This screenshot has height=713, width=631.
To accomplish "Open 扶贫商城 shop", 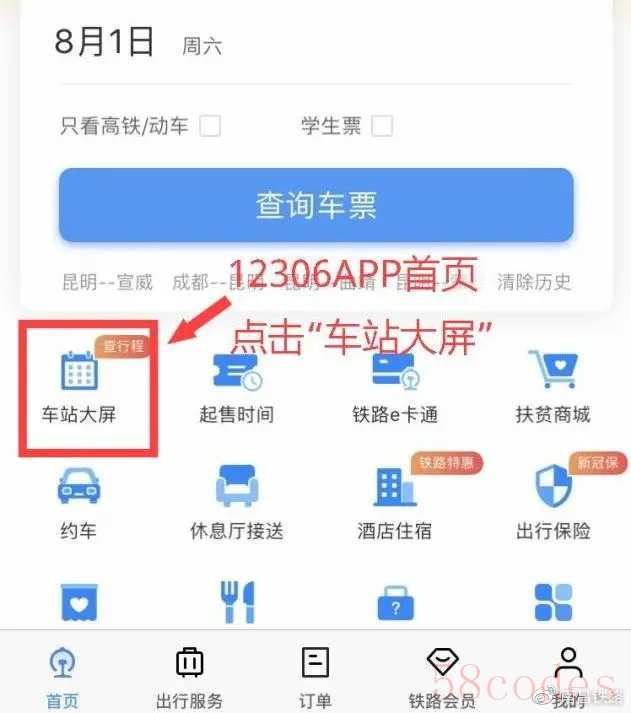I will pyautogui.click(x=552, y=385).
